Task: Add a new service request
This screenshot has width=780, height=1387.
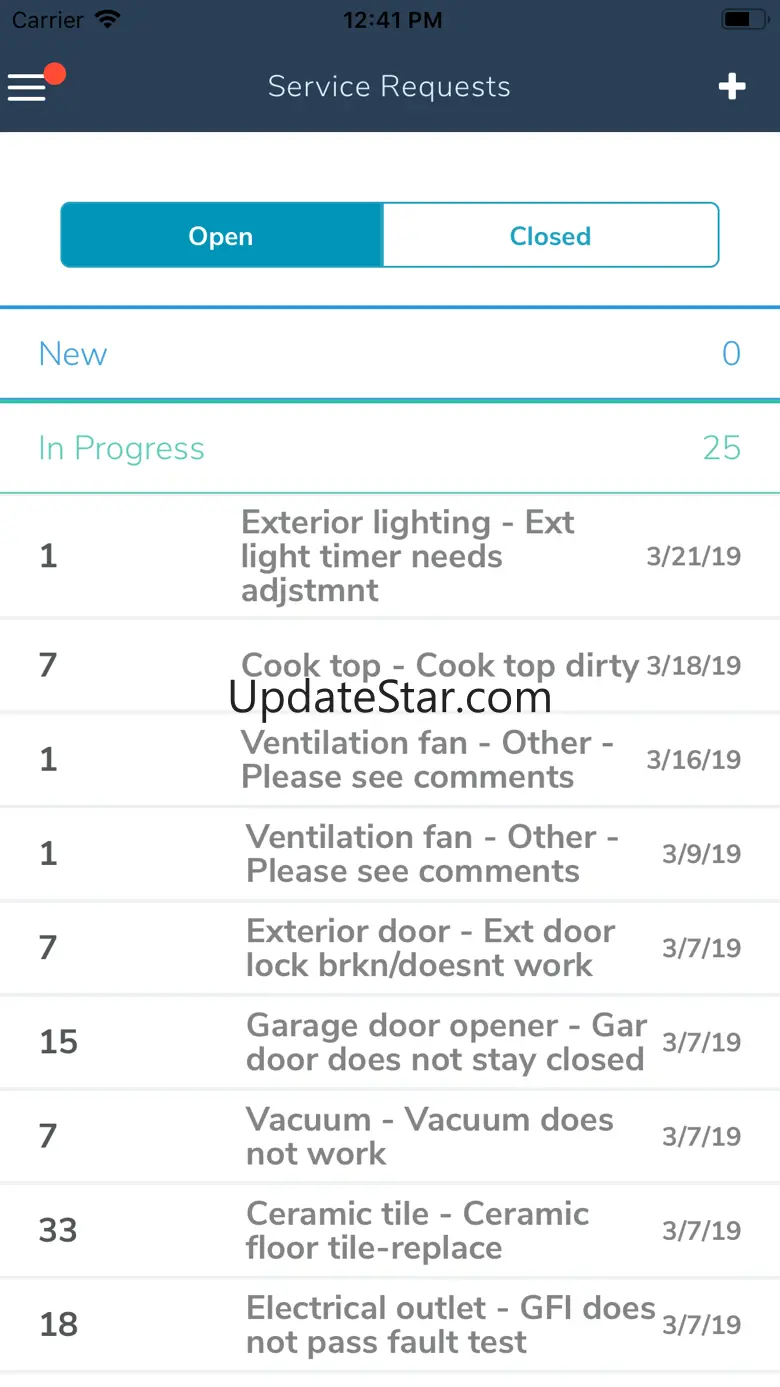Action: pyautogui.click(x=732, y=87)
